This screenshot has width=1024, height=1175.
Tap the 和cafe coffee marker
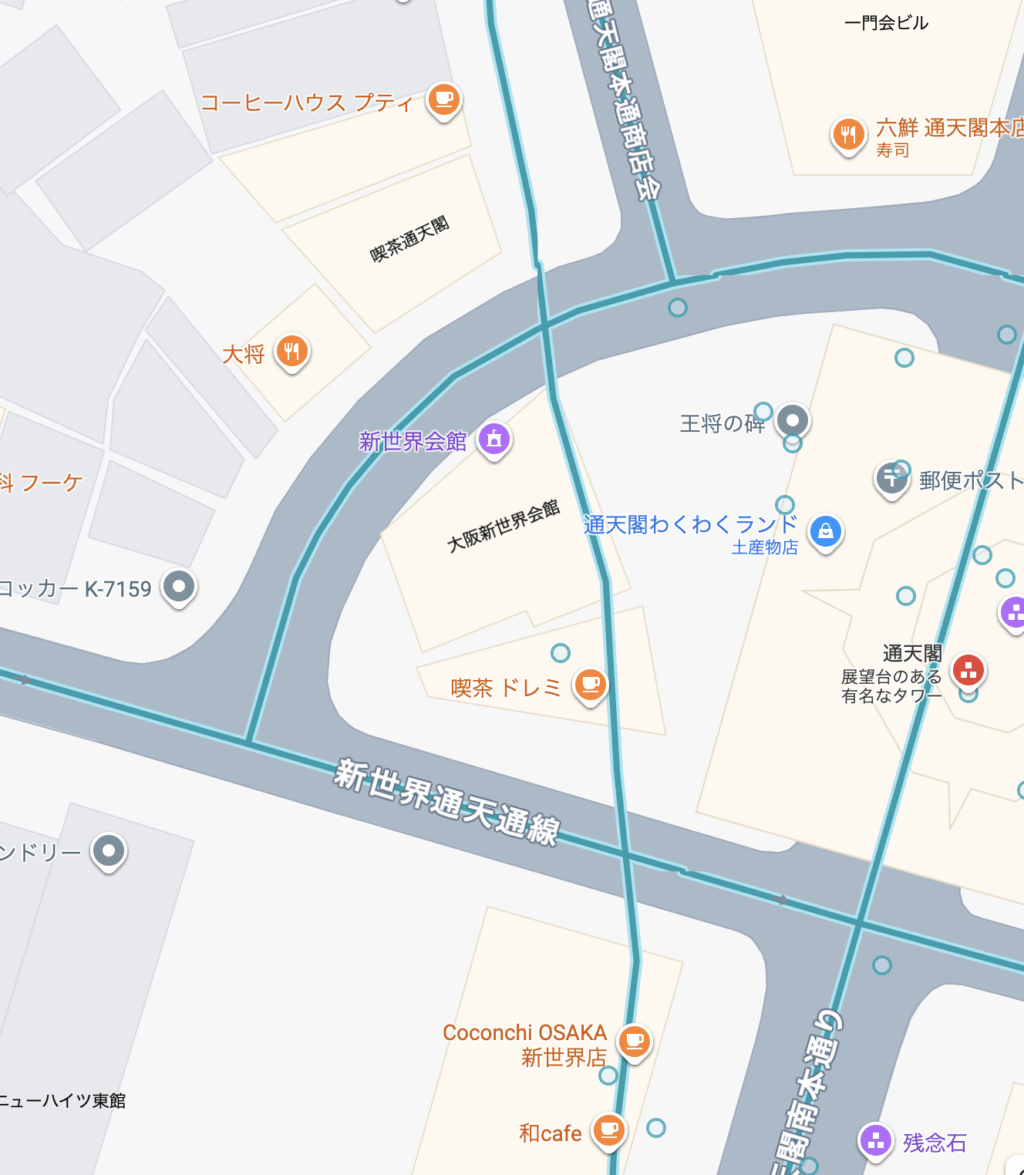tap(607, 1131)
